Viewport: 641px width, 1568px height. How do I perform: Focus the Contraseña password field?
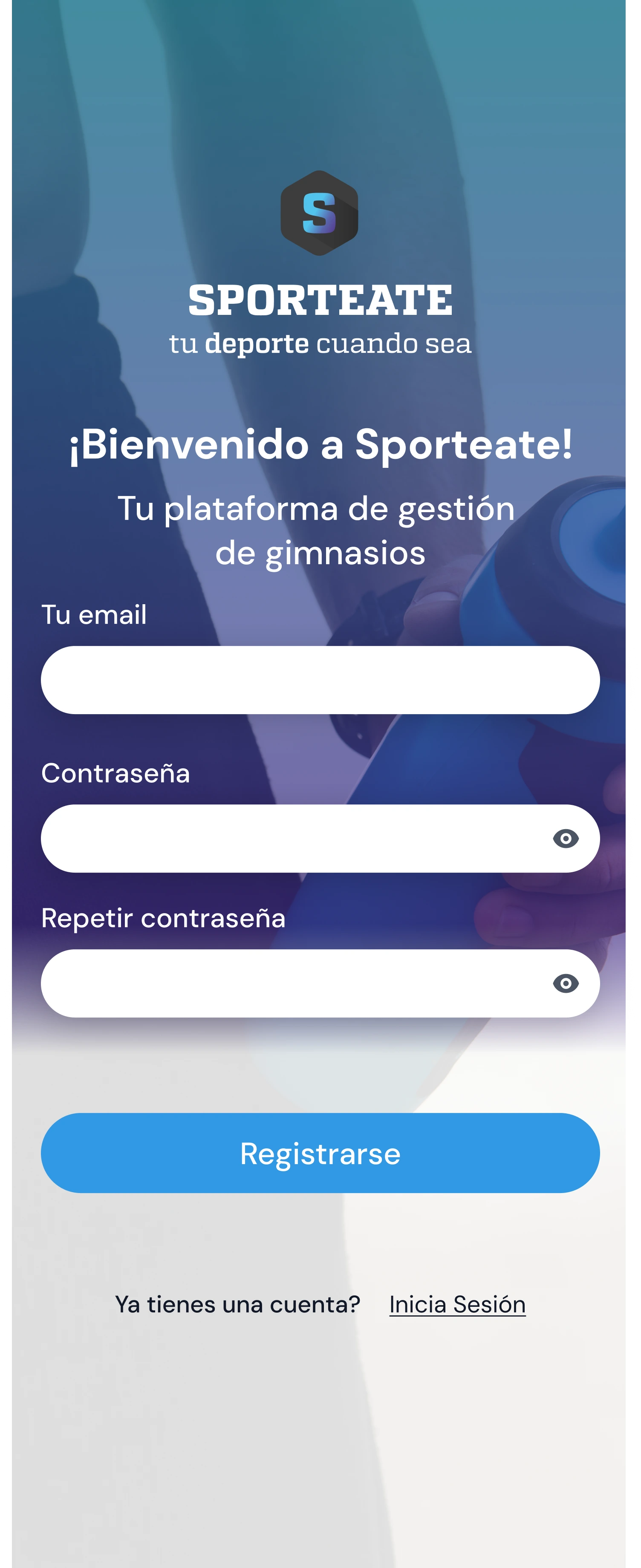pyautogui.click(x=292, y=838)
